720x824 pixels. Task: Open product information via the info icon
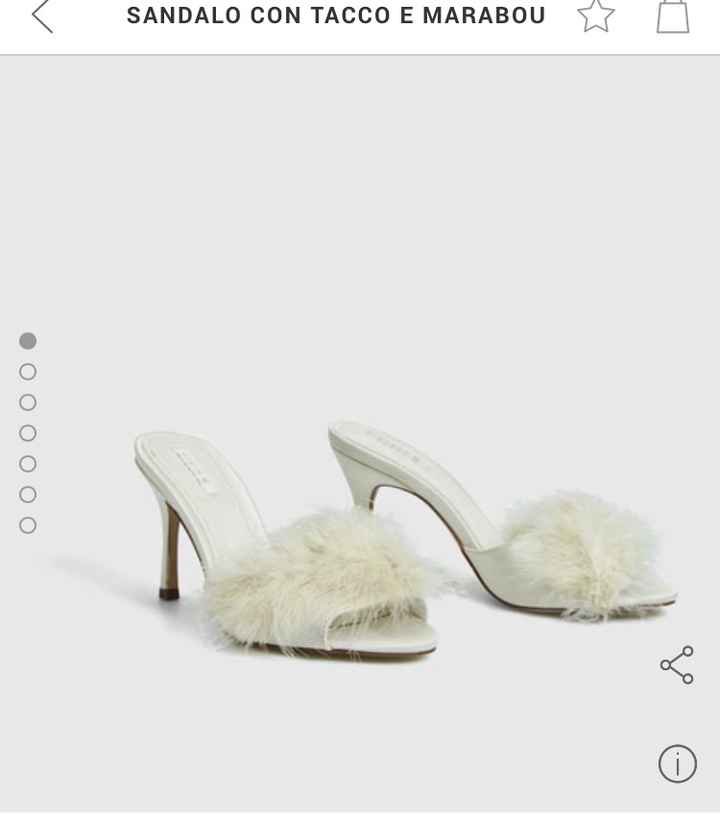(x=677, y=764)
